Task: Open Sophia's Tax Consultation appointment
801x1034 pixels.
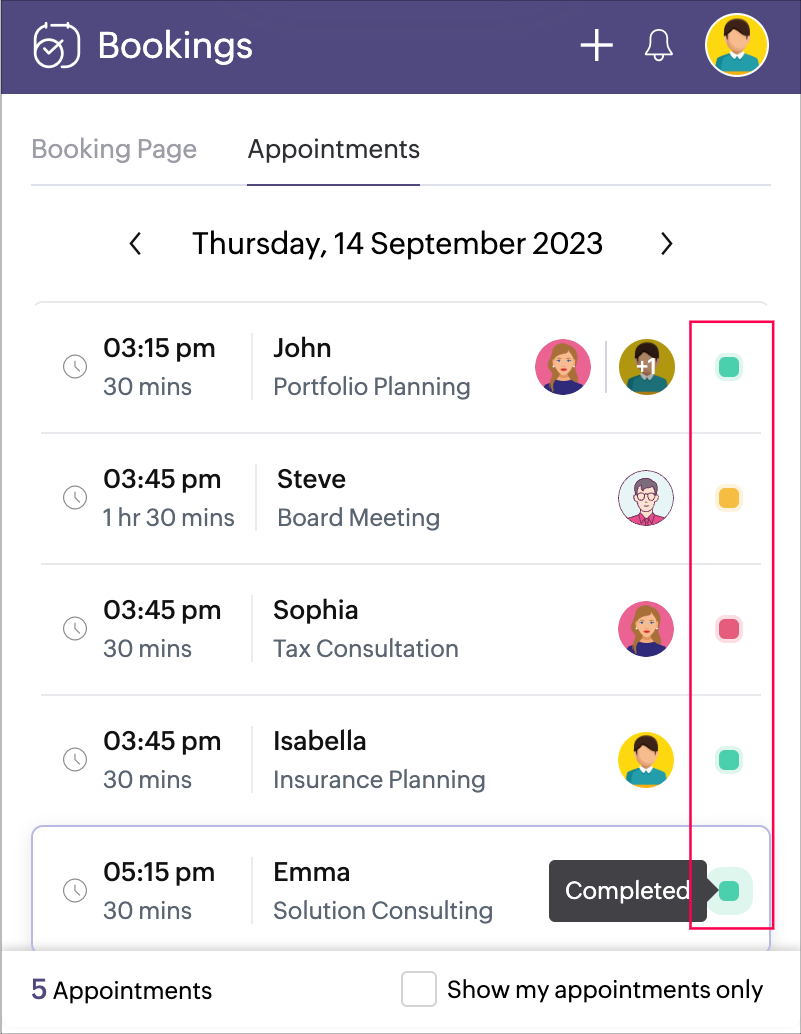Action: 365,629
